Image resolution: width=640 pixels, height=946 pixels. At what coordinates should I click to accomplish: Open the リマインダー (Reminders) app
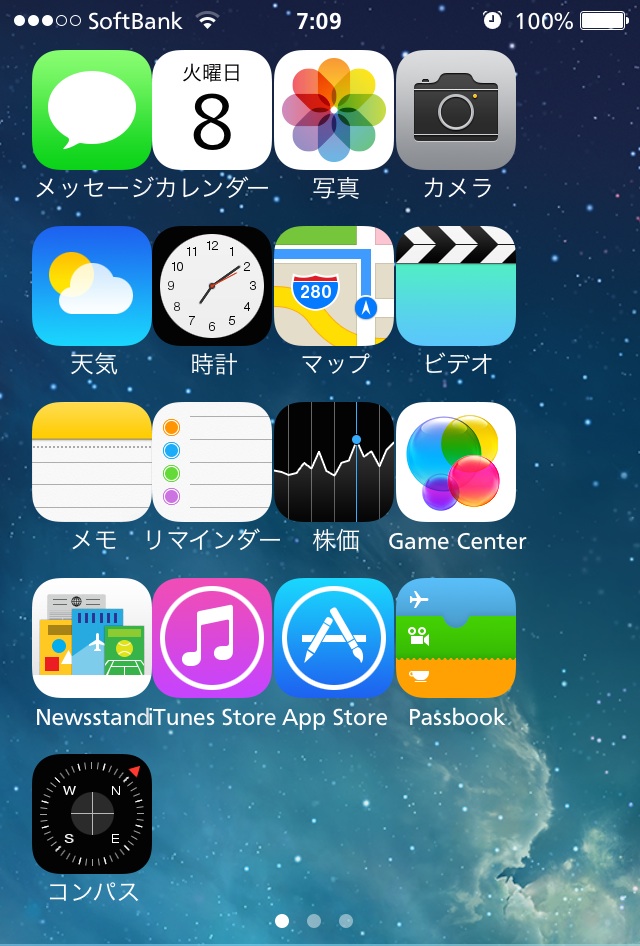click(x=212, y=462)
